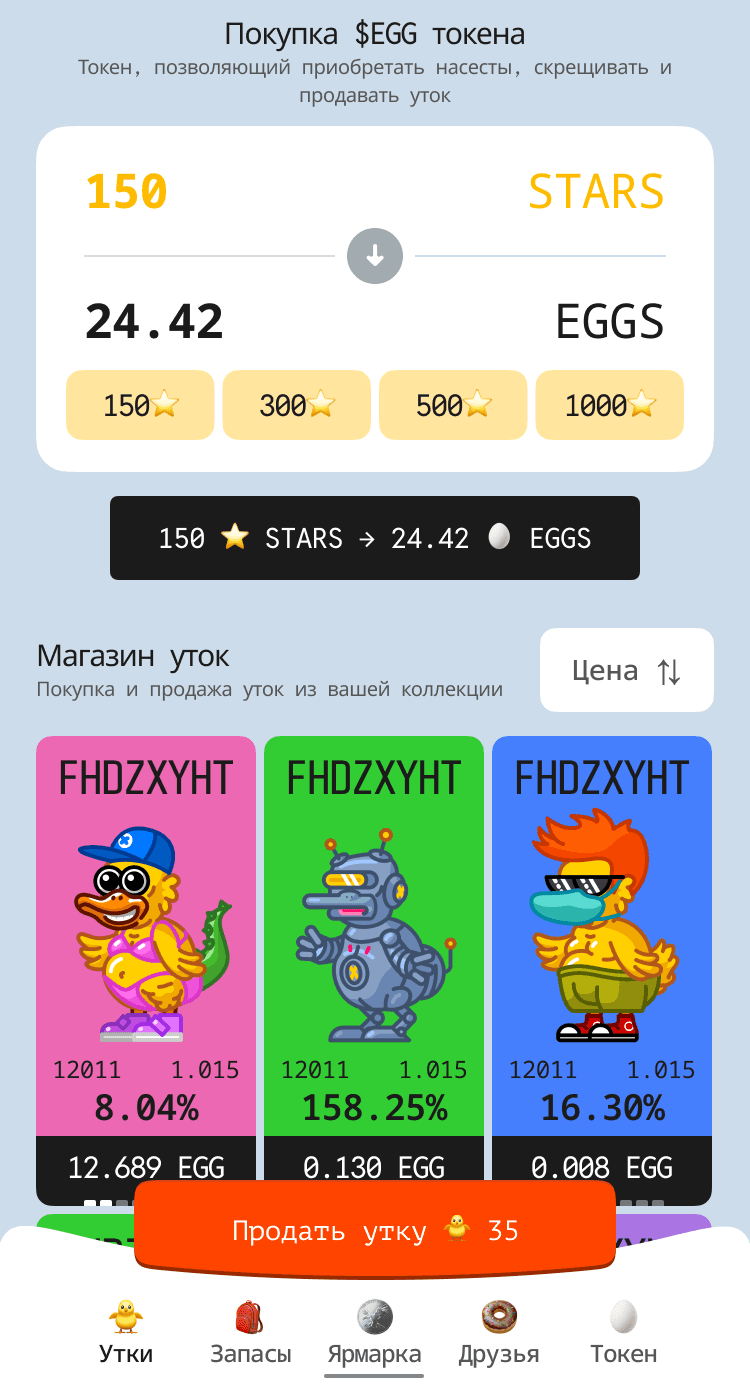Open the Друзья donut icon
The height and width of the screenshot is (1392, 750).
pyautogui.click(x=498, y=1316)
